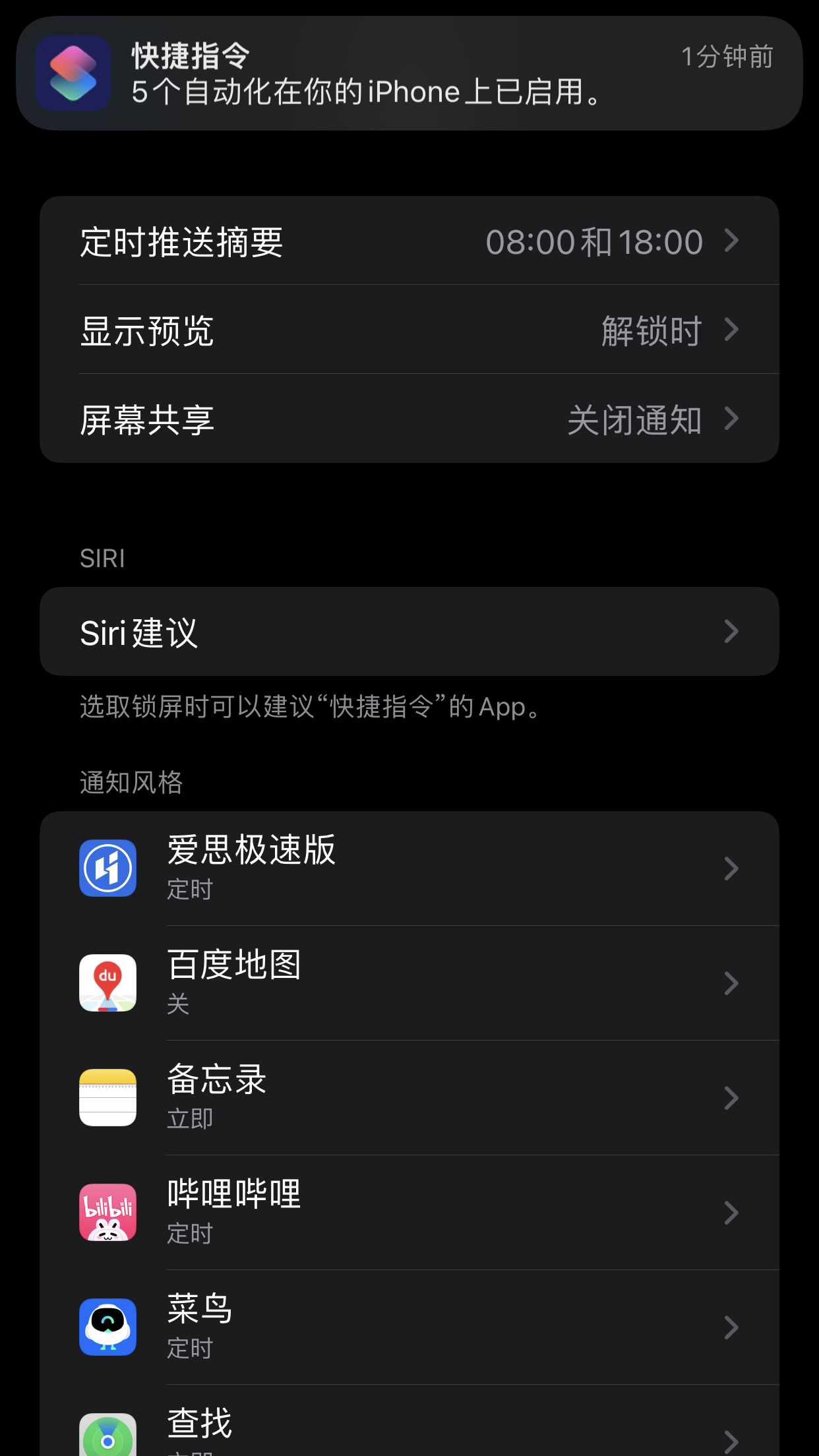Open 定时推送摘要 settings
This screenshot has width=819, height=1456.
(409, 241)
